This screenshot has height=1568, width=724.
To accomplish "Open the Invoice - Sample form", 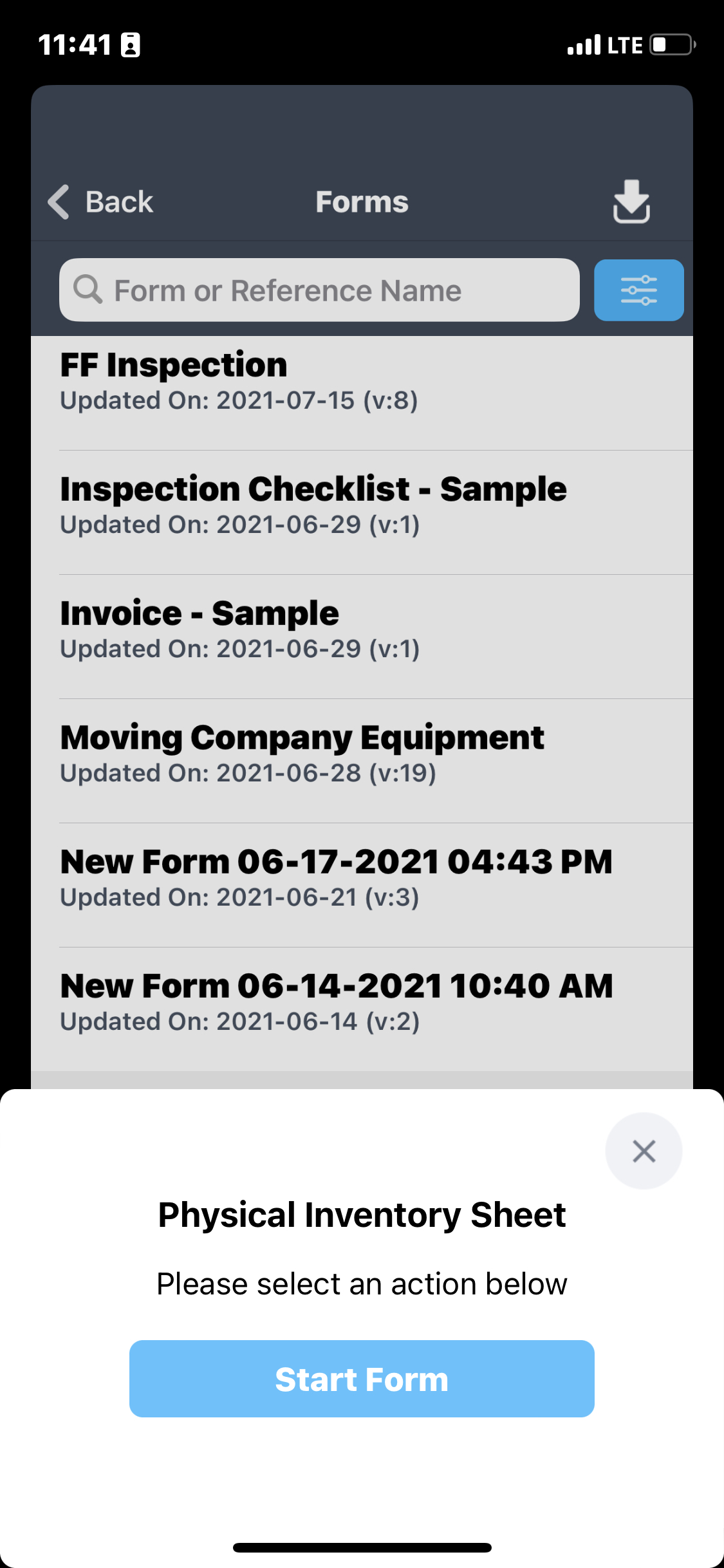I will click(x=362, y=630).
